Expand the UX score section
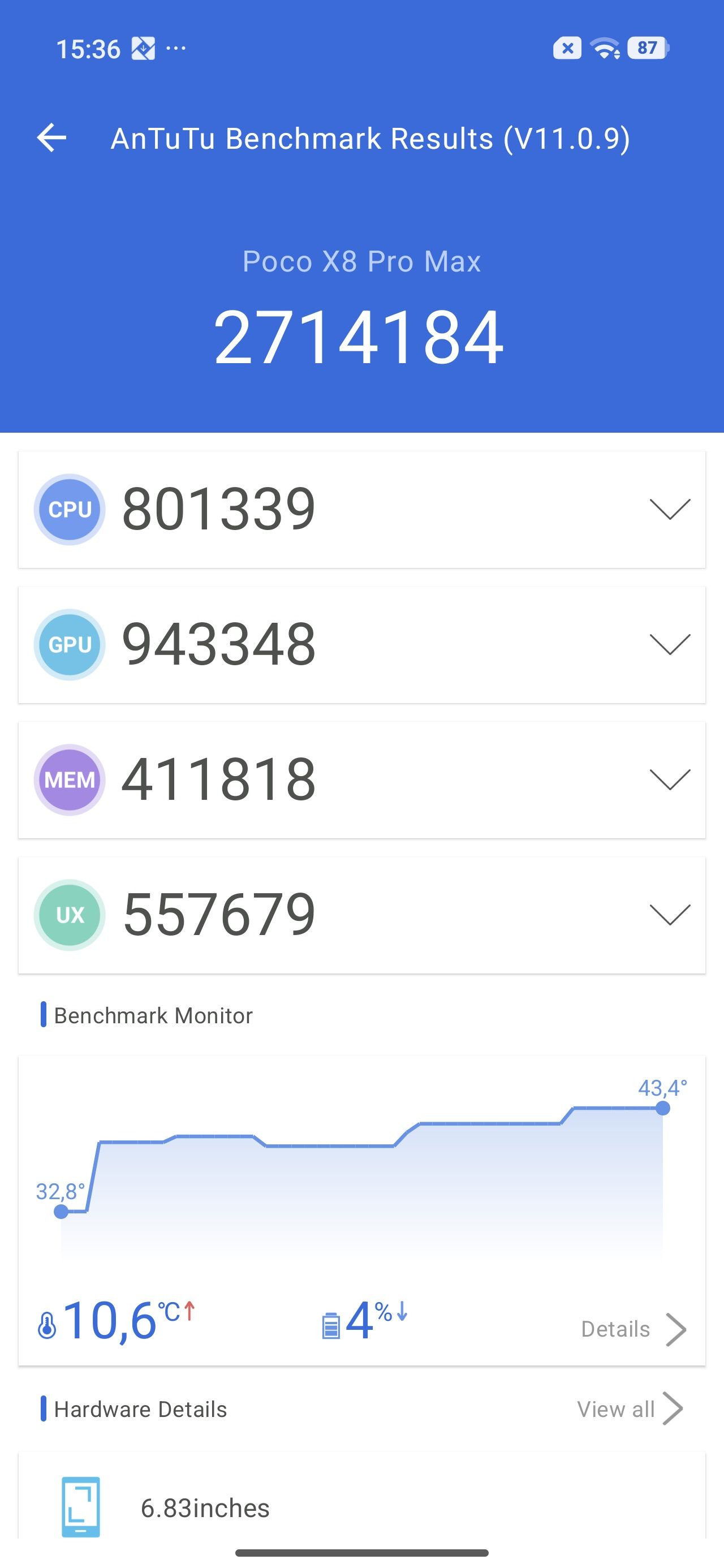 [x=670, y=914]
